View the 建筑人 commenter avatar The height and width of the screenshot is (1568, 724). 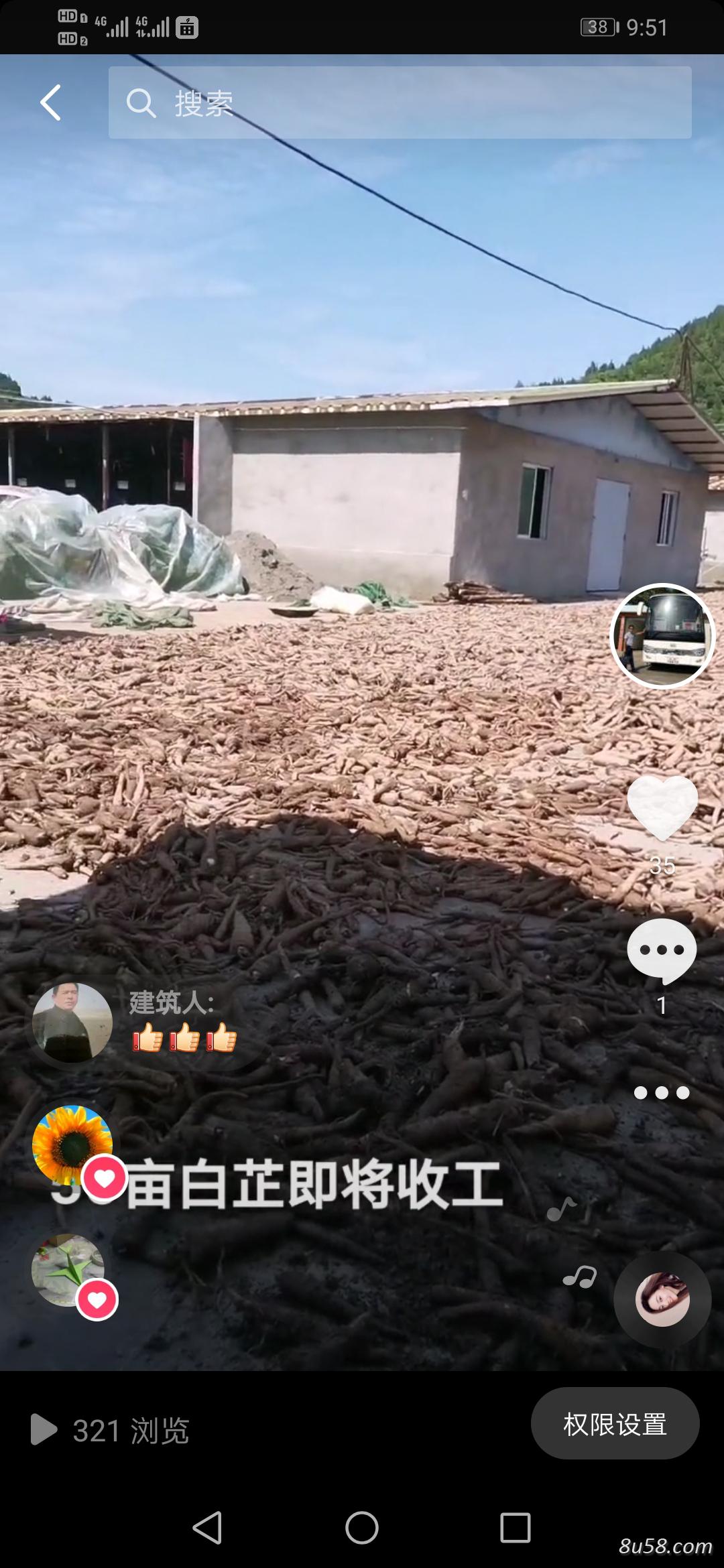click(x=72, y=1022)
